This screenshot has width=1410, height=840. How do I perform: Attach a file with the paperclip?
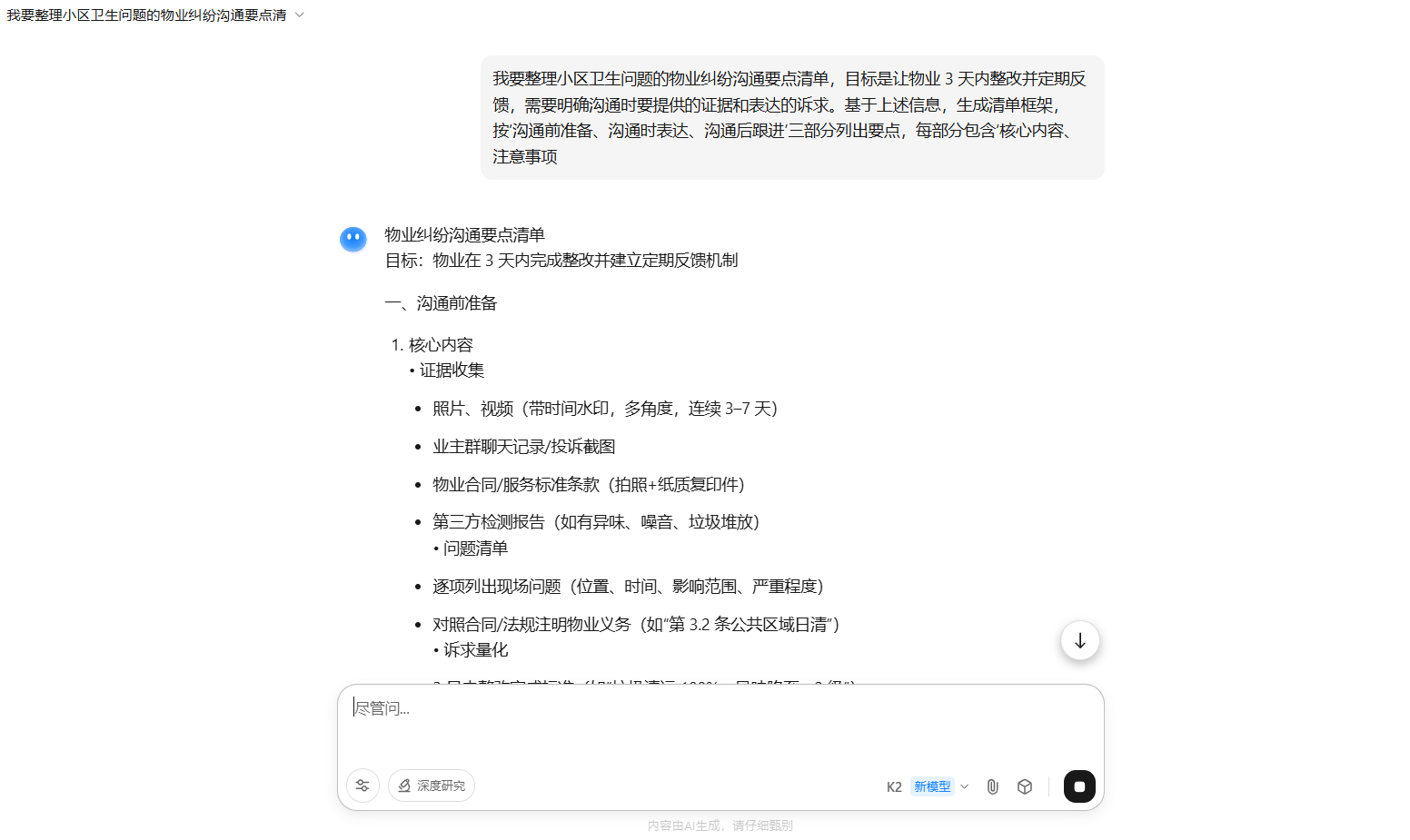(x=992, y=786)
